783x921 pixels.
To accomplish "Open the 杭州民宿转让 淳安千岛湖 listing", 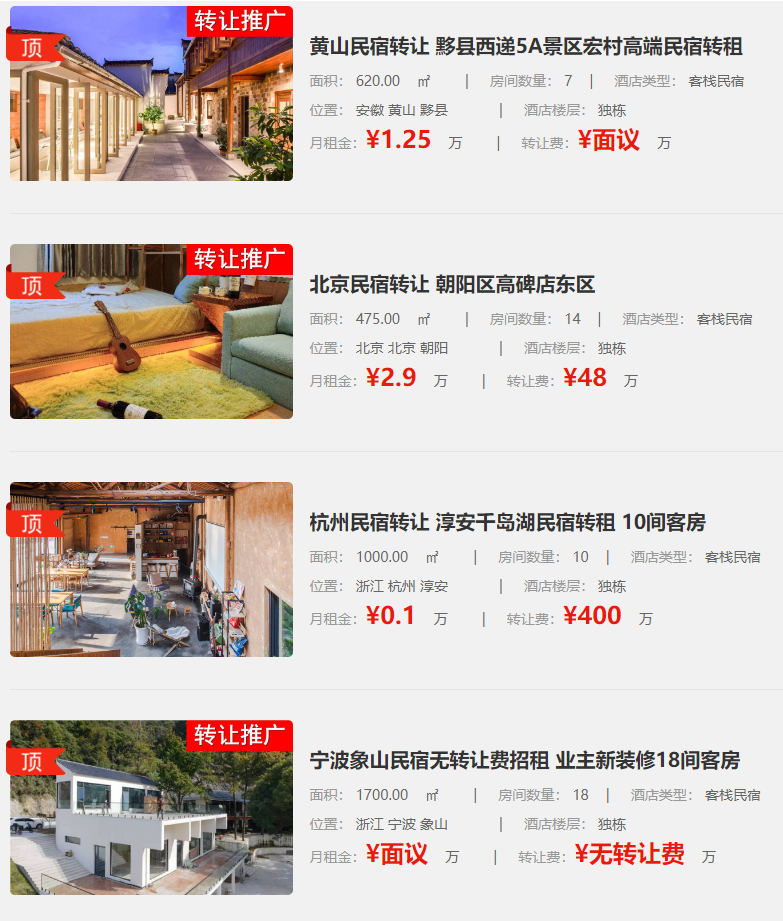I will click(x=507, y=523).
